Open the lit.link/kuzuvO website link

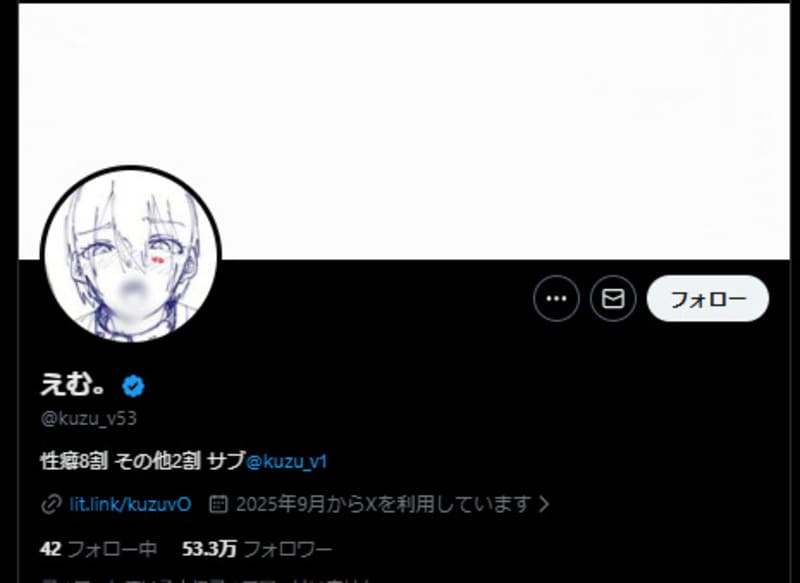(x=130, y=504)
